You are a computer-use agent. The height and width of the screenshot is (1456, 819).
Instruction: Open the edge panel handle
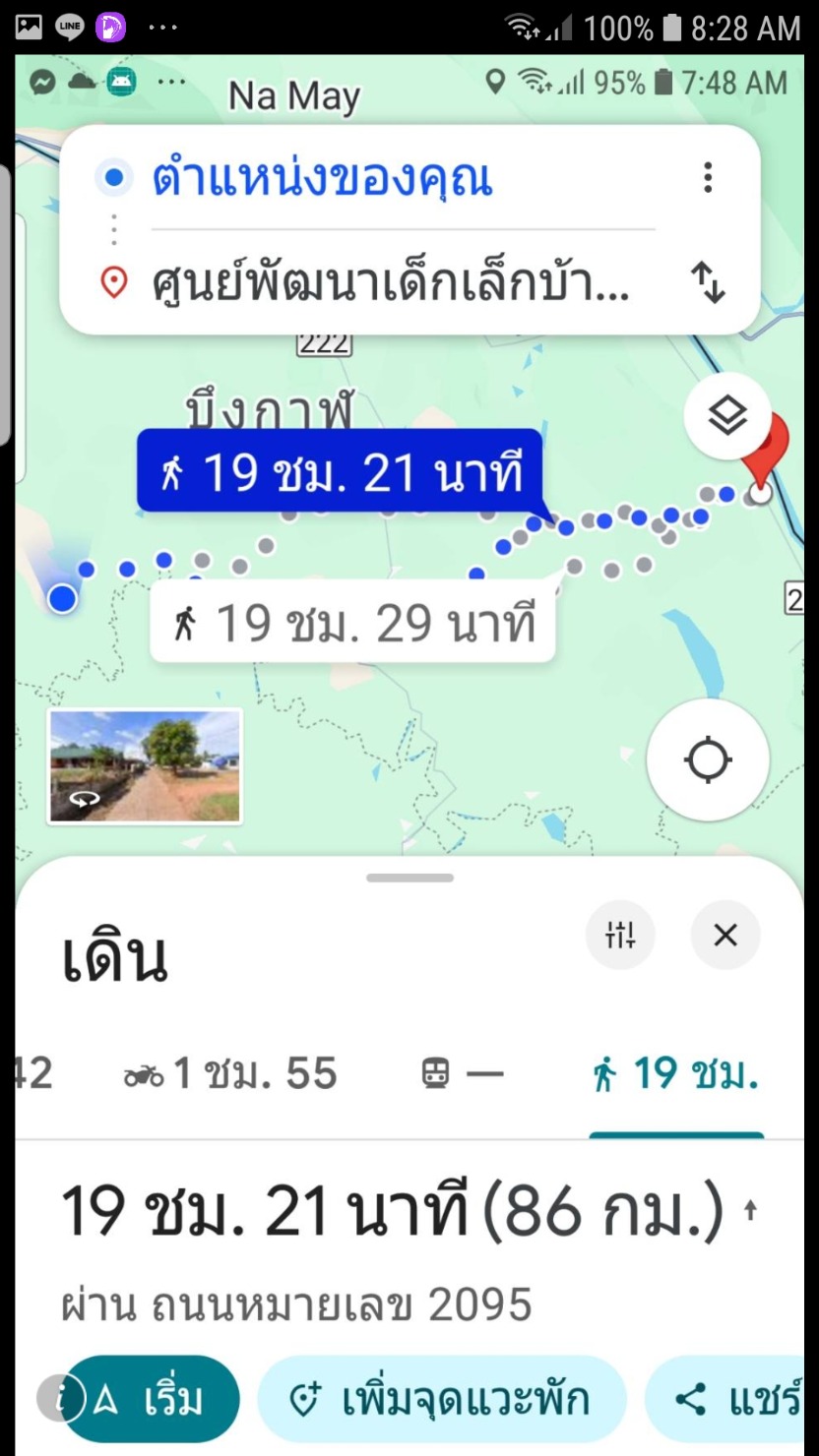click(x=5, y=304)
